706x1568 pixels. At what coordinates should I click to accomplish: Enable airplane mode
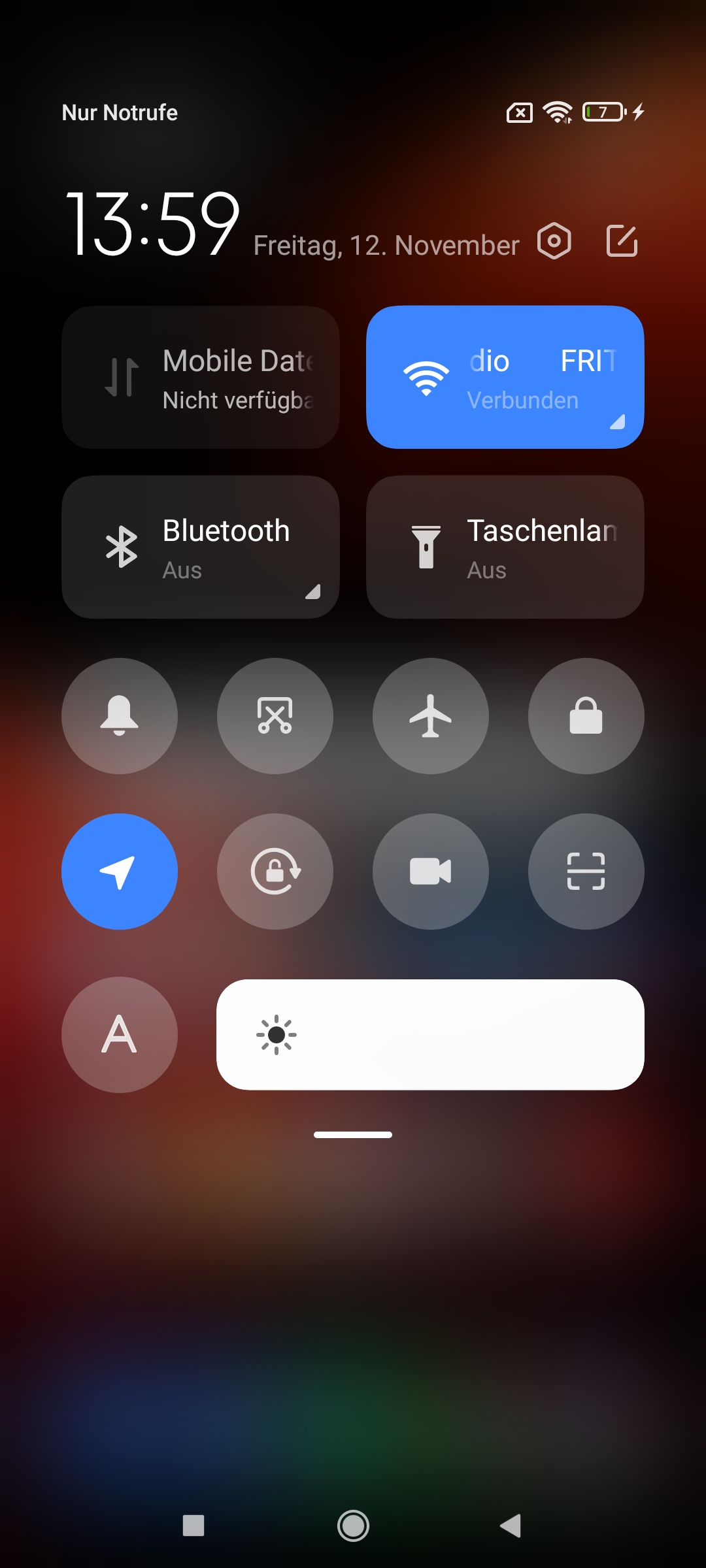431,716
